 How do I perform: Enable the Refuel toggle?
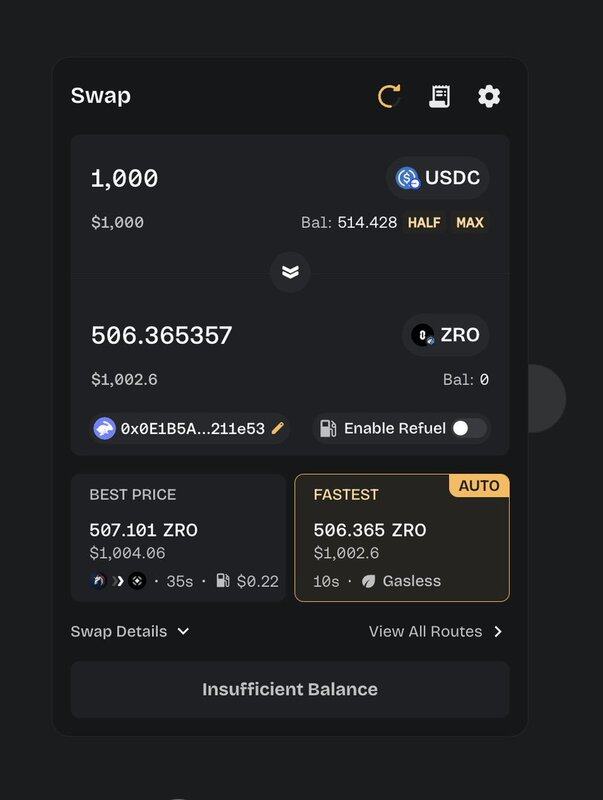point(468,428)
